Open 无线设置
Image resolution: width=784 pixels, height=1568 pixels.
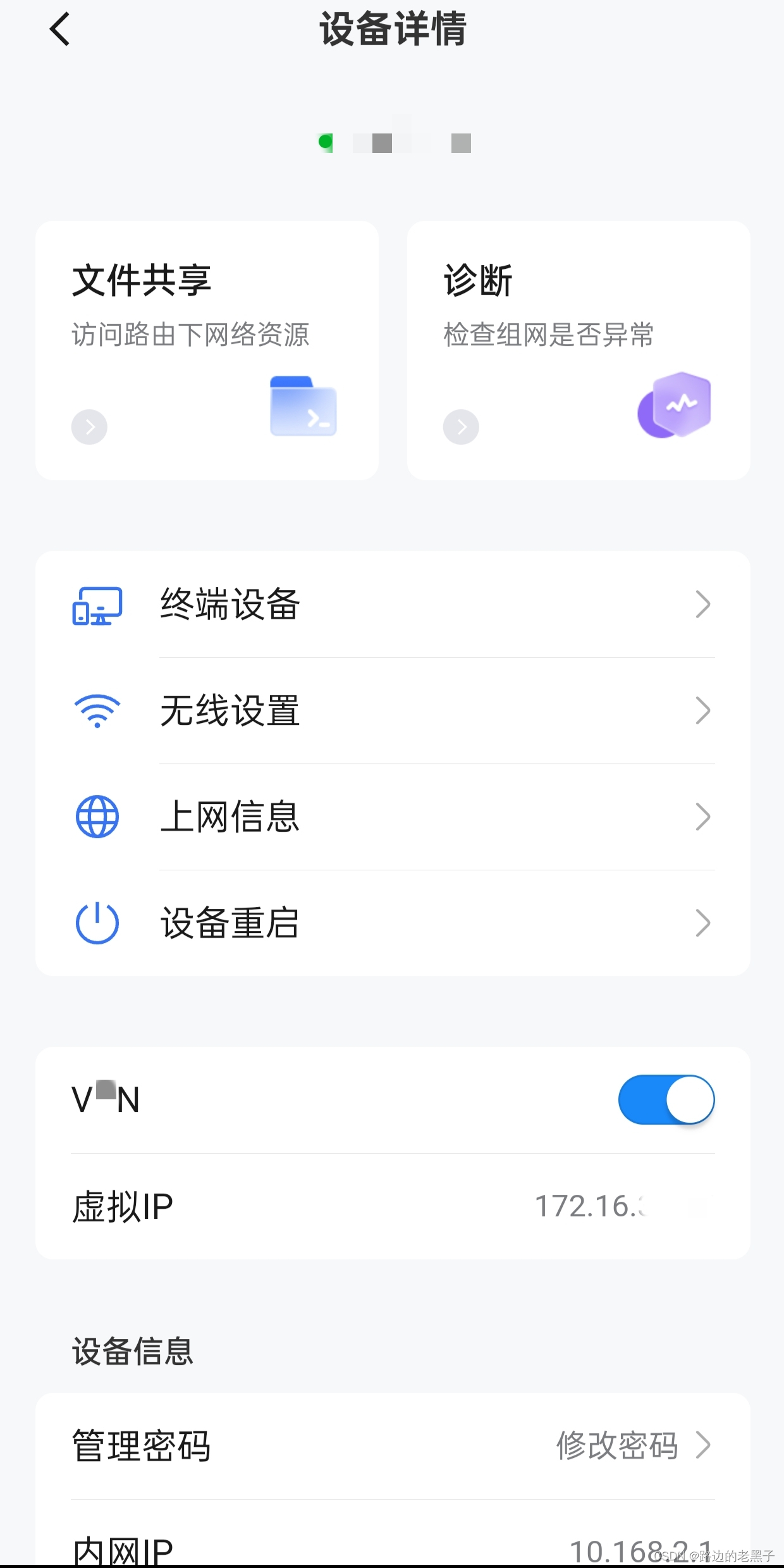pos(392,711)
